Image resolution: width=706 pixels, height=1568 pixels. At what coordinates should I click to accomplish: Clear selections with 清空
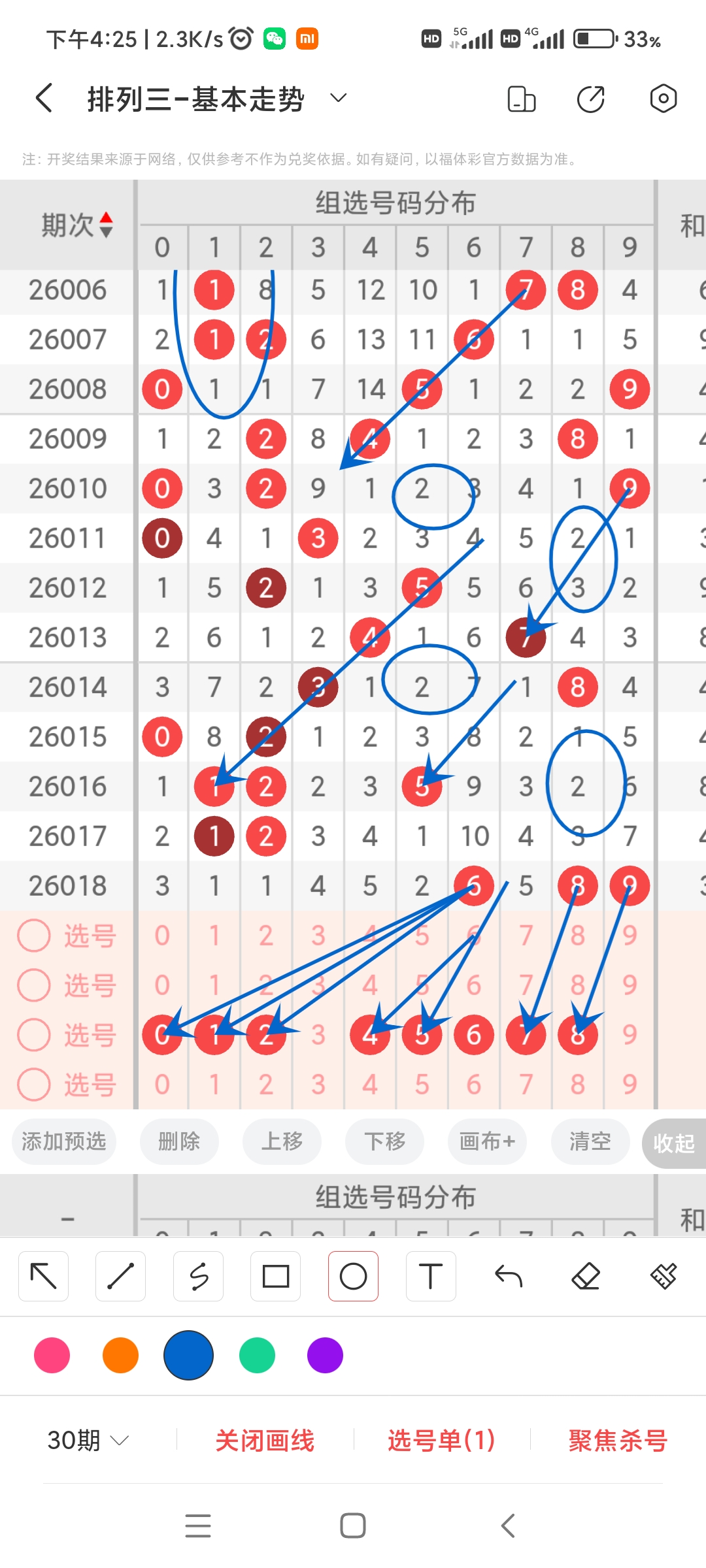pos(590,1141)
